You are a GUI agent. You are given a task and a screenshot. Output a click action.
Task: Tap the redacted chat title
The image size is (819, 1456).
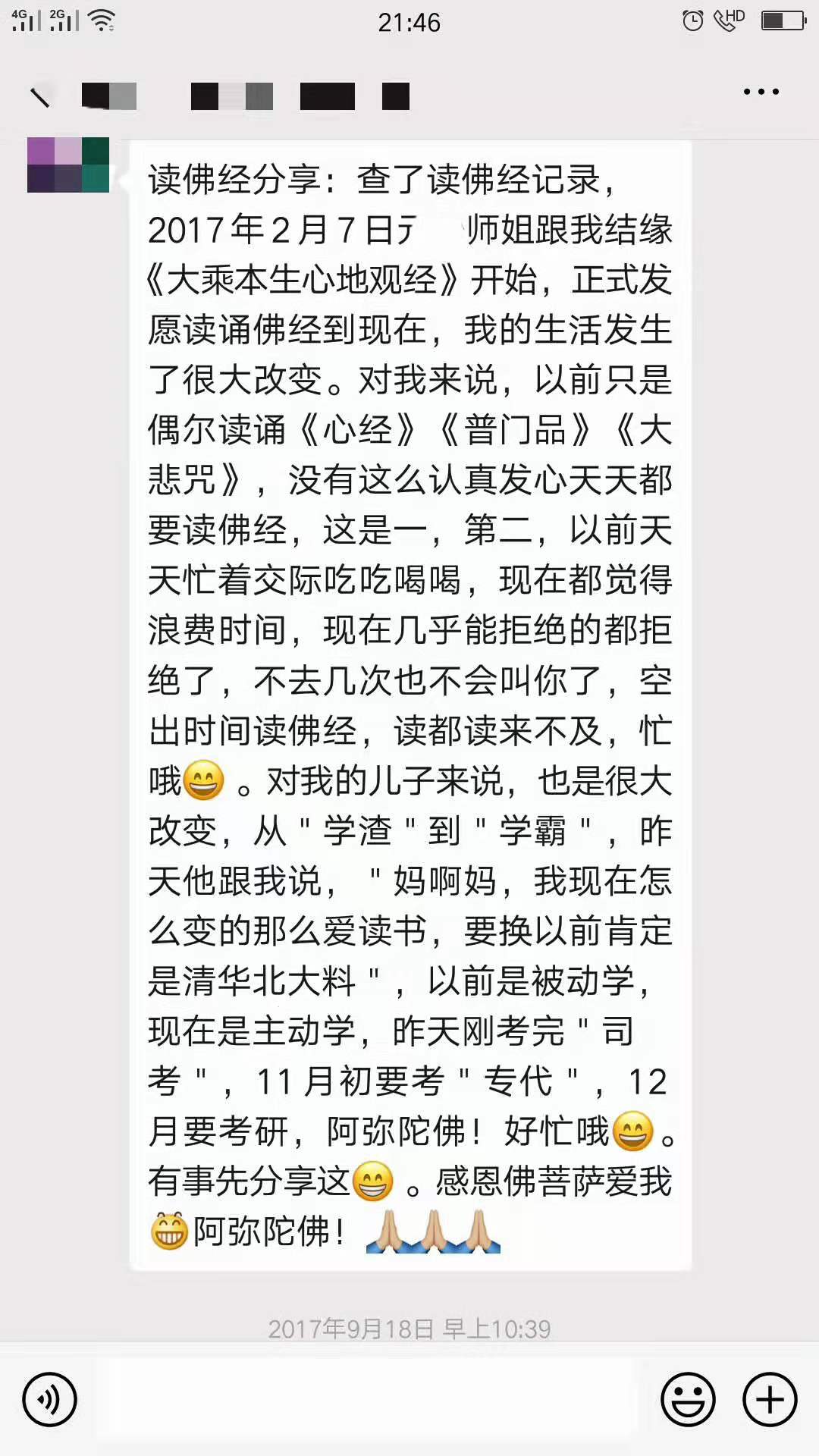(x=243, y=96)
